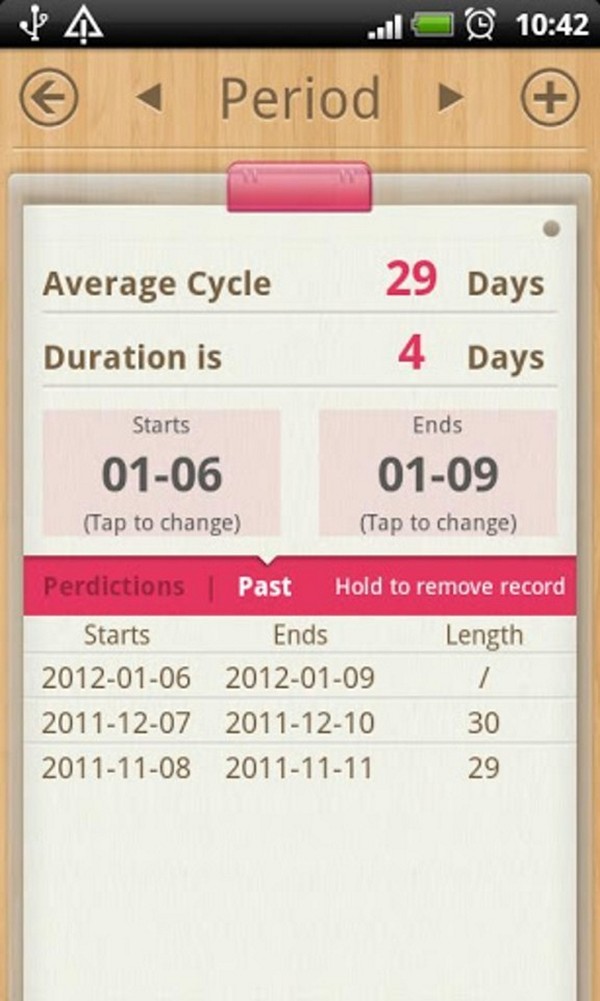The height and width of the screenshot is (1001, 600).
Task: Add a new period with plus icon
Action: pos(550,98)
